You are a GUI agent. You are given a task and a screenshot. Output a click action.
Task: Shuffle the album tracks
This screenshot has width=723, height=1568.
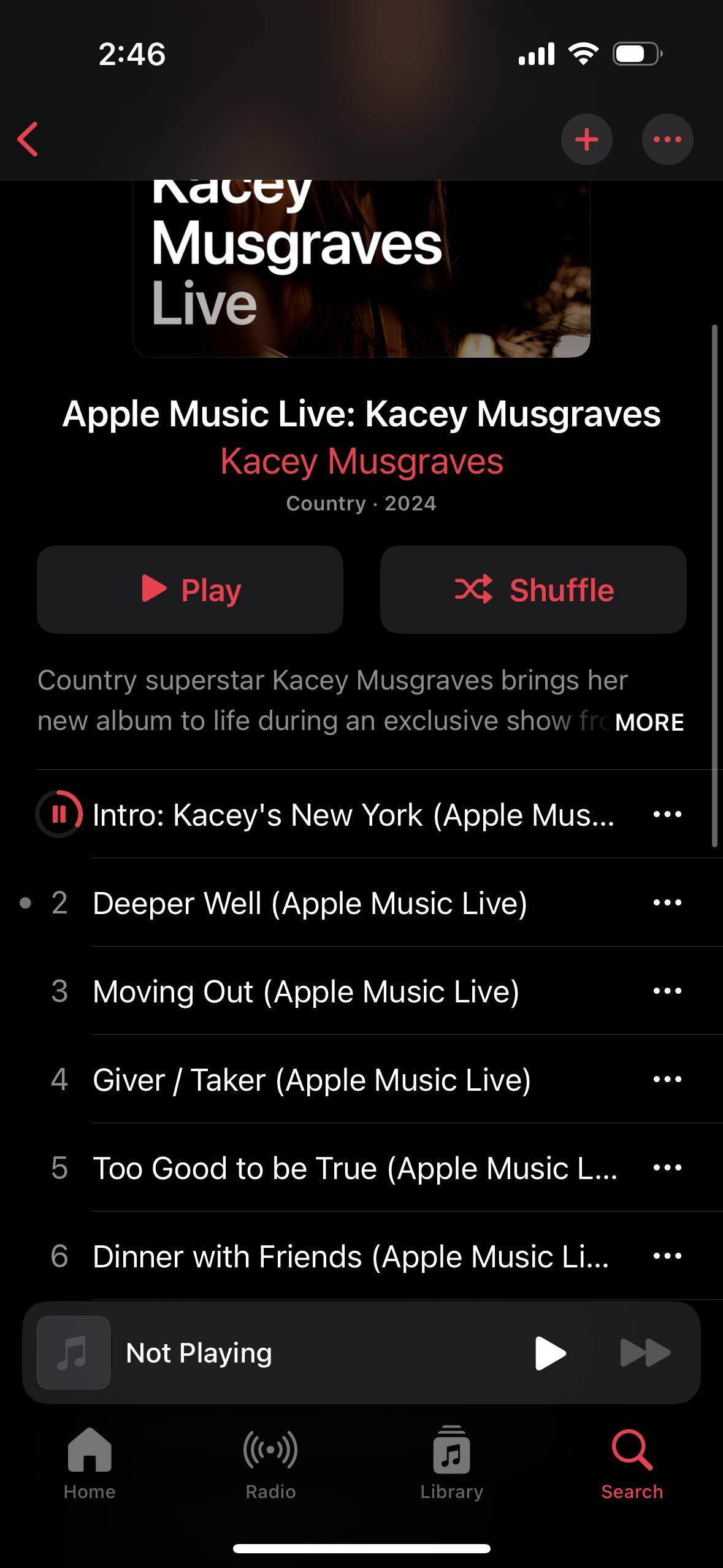[x=533, y=590]
